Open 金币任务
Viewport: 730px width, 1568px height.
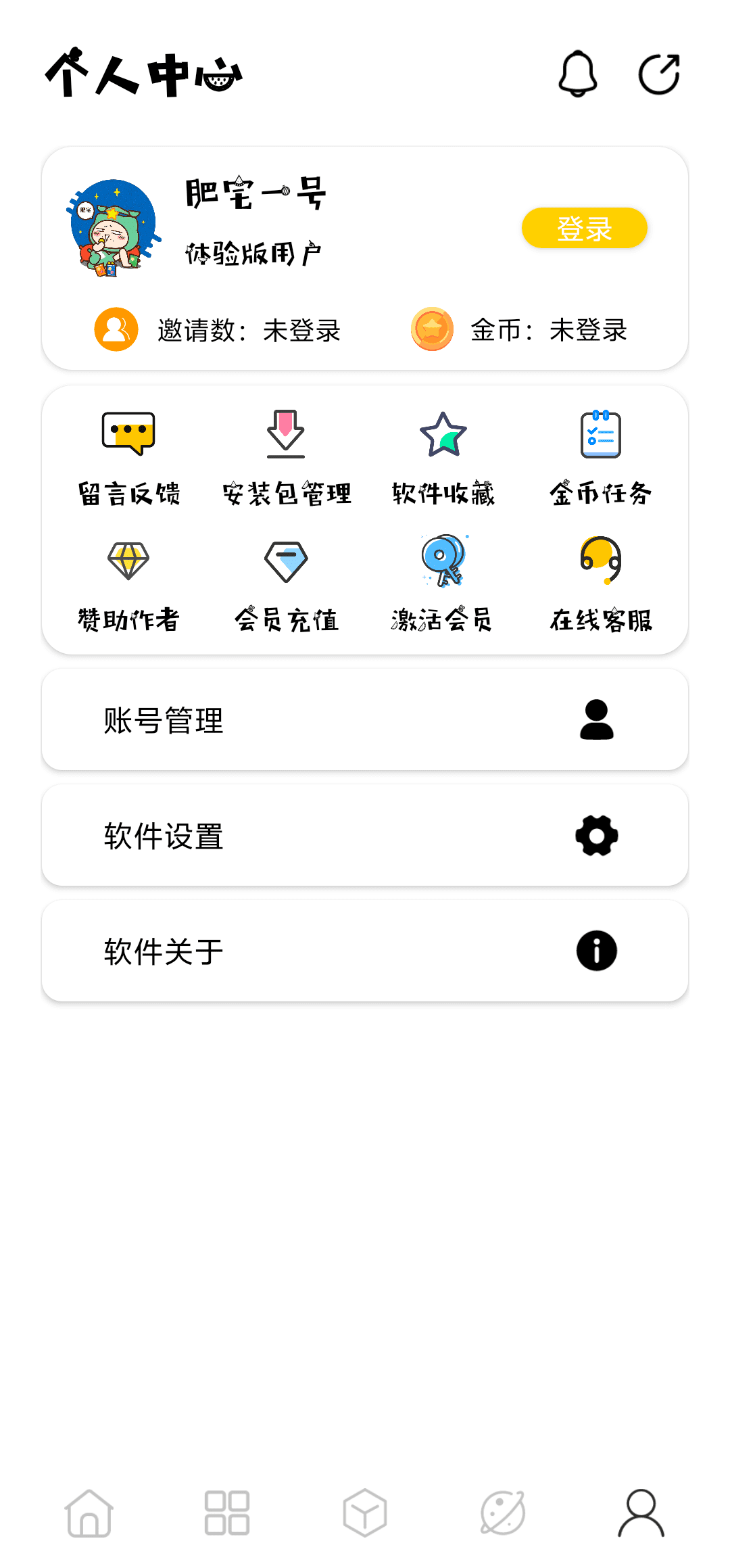point(600,457)
